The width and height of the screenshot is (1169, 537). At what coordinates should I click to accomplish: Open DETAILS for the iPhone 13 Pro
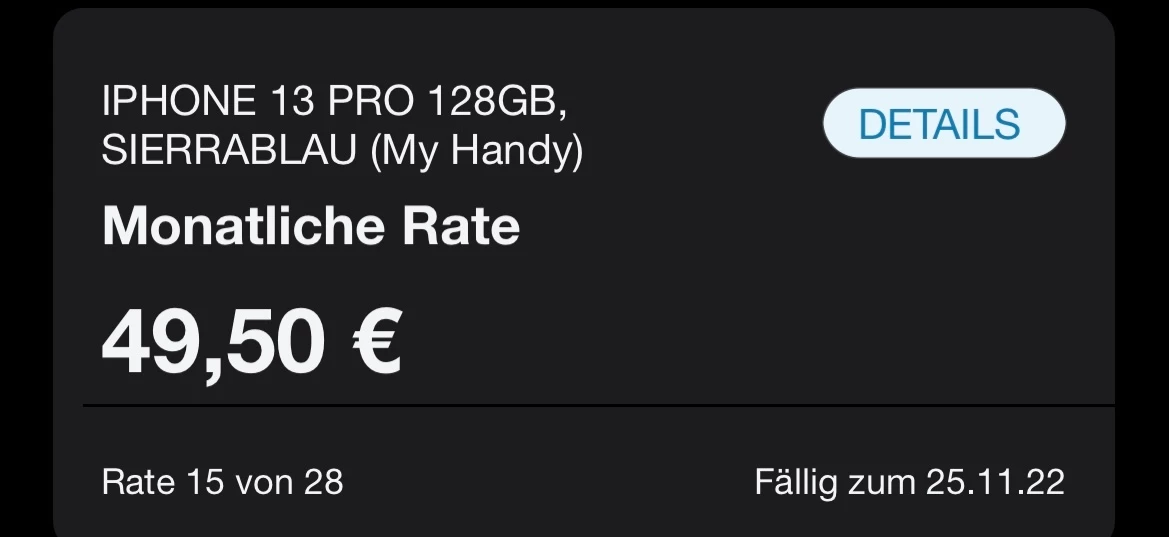(943, 123)
